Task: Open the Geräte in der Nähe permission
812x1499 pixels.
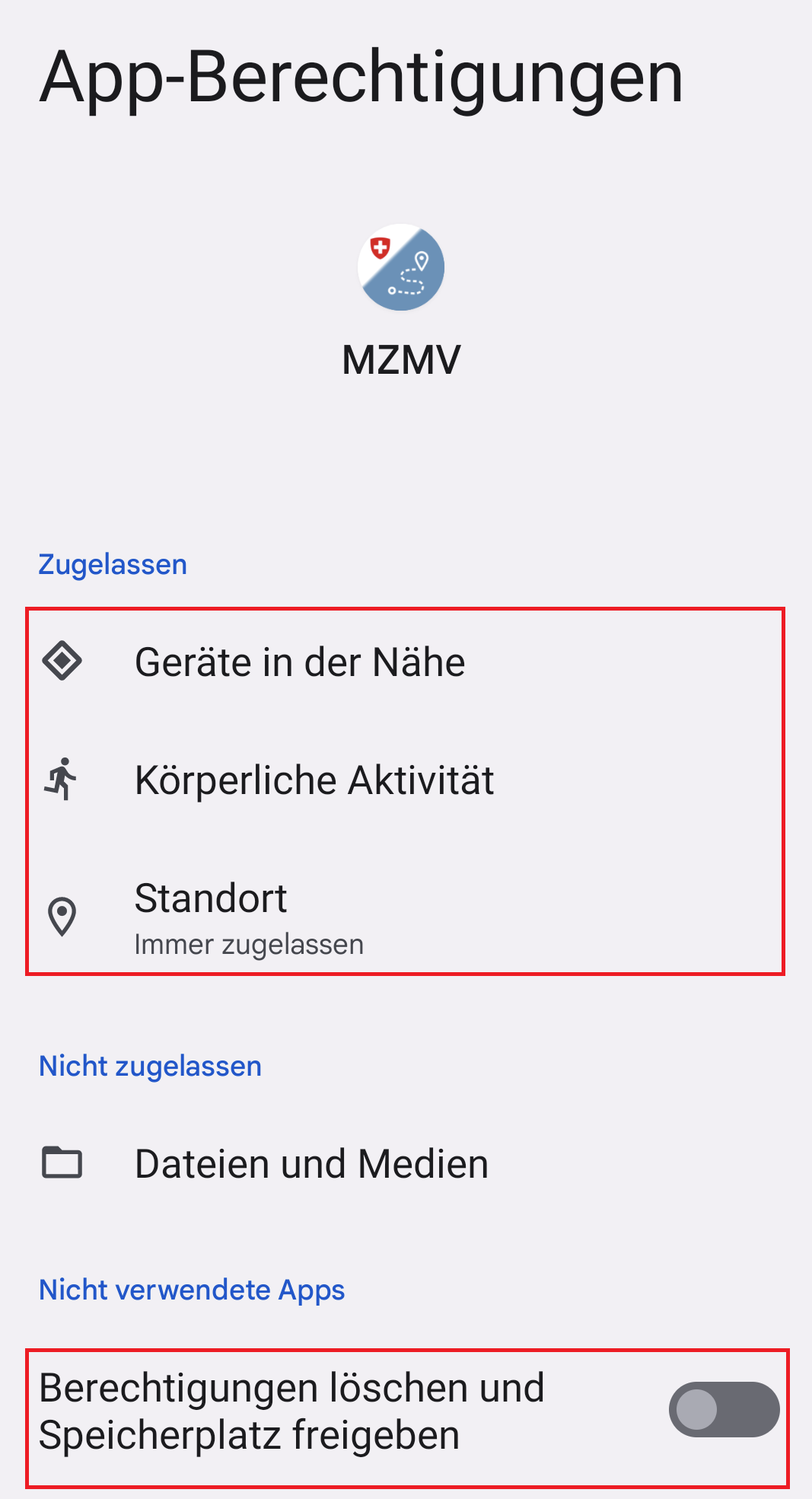Action: (406, 662)
